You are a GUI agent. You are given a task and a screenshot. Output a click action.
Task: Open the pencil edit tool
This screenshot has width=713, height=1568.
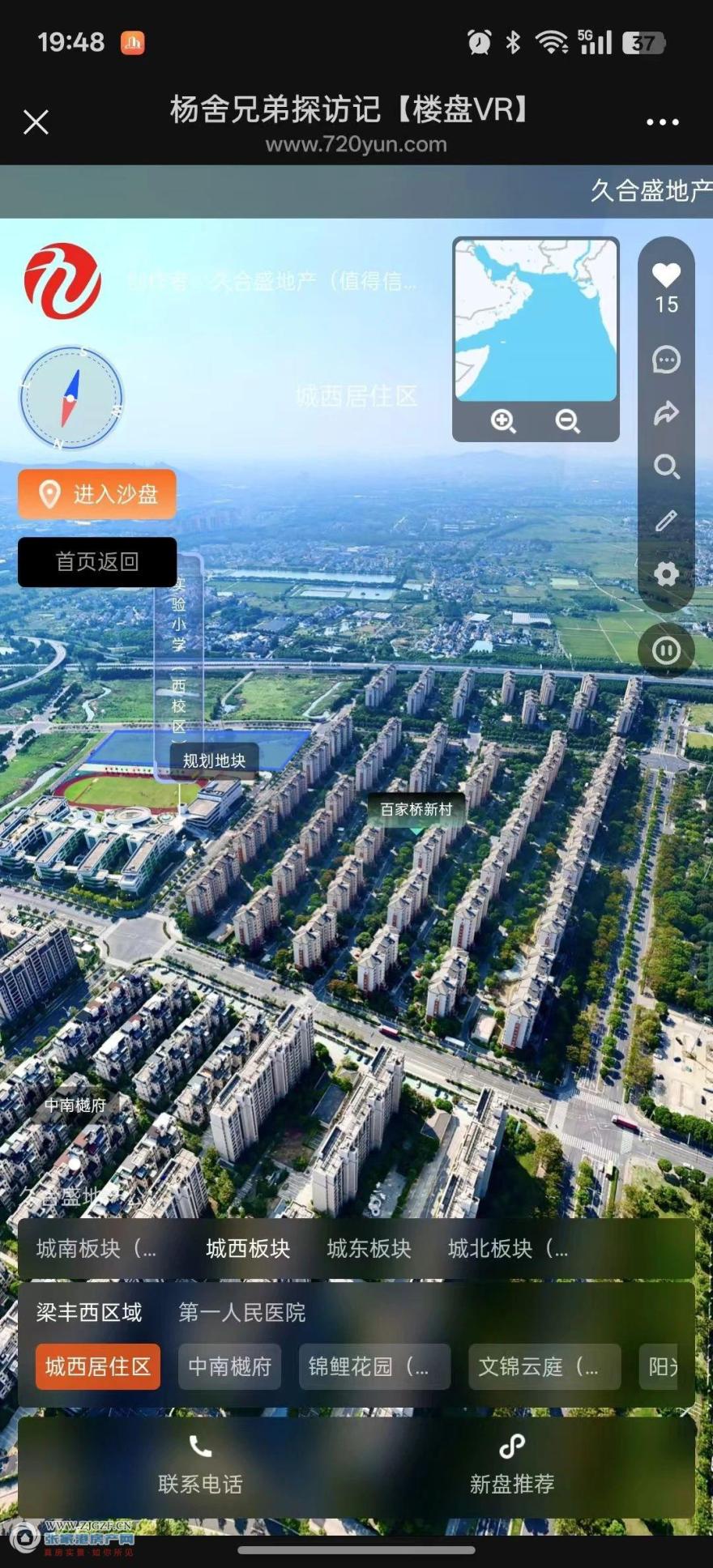pyautogui.click(x=666, y=521)
